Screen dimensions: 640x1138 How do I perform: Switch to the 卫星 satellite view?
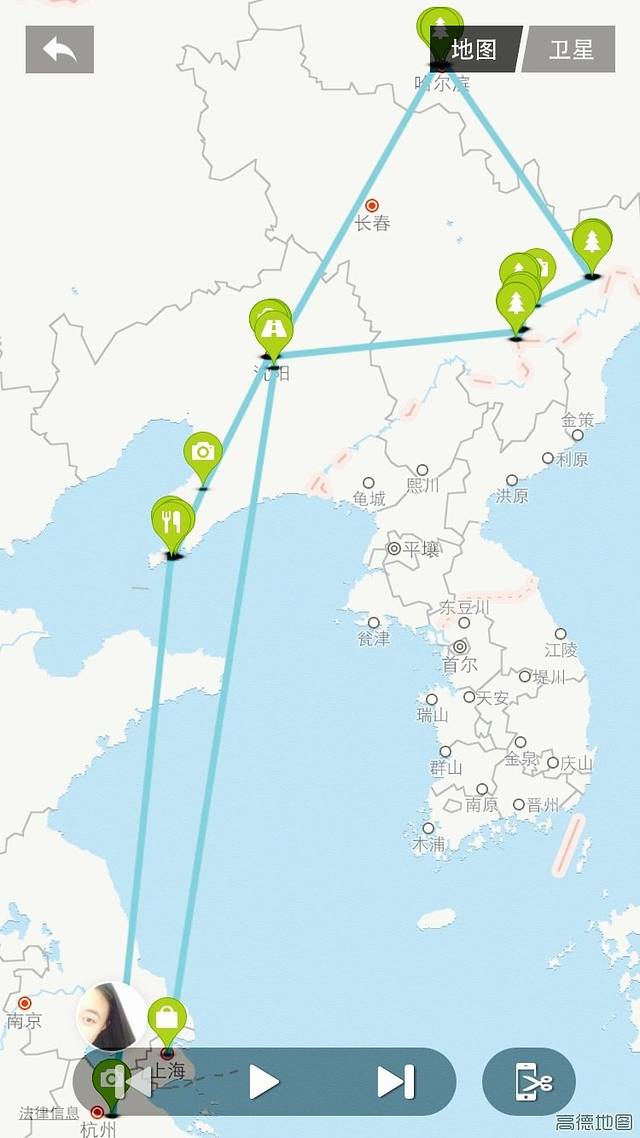(x=572, y=49)
